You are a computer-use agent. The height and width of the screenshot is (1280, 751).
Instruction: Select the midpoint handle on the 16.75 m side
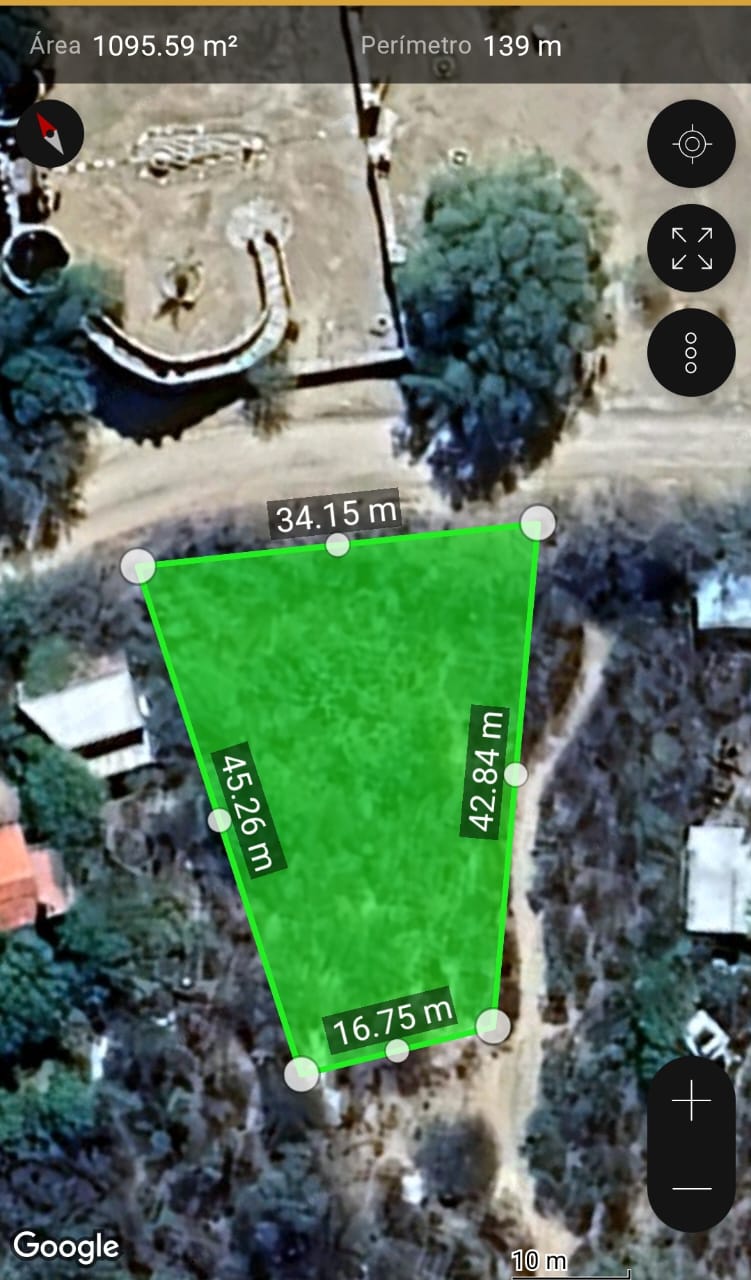tap(397, 1050)
